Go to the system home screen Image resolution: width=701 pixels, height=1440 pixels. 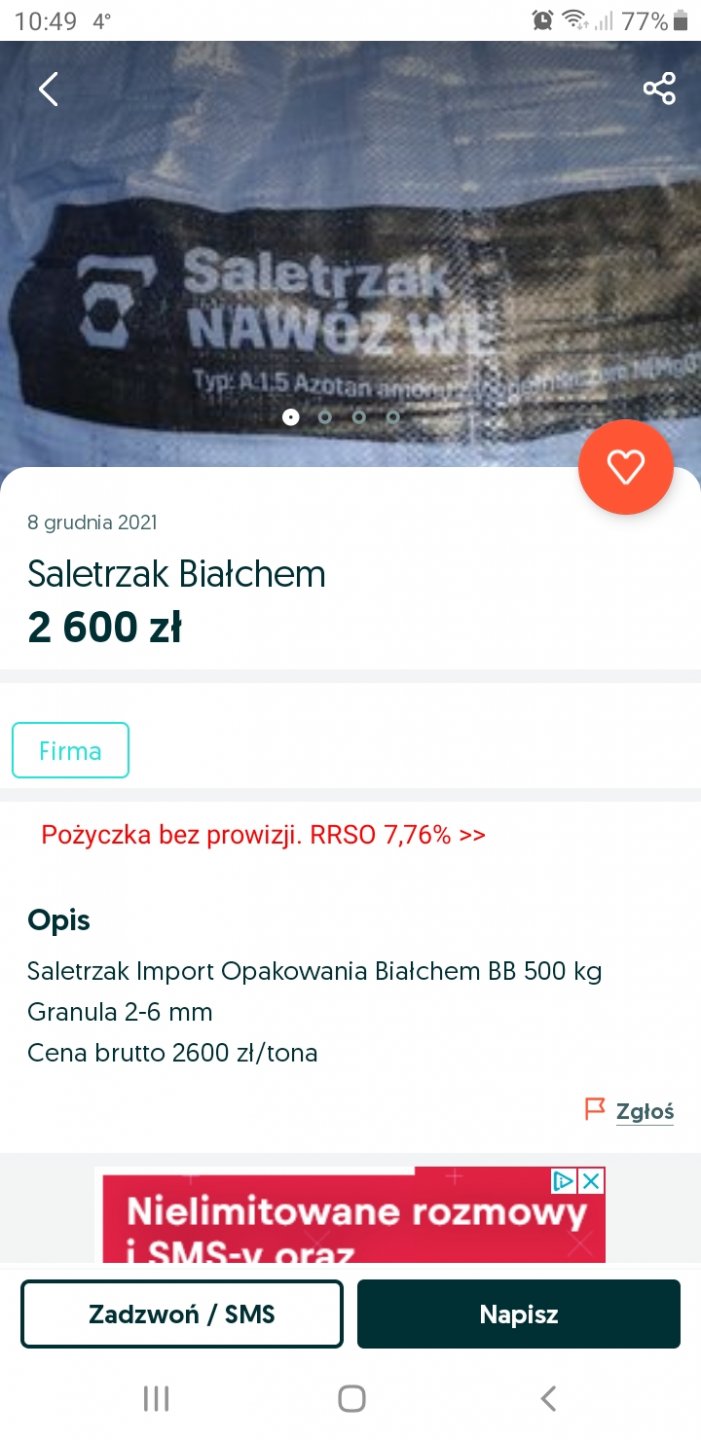[351, 1398]
